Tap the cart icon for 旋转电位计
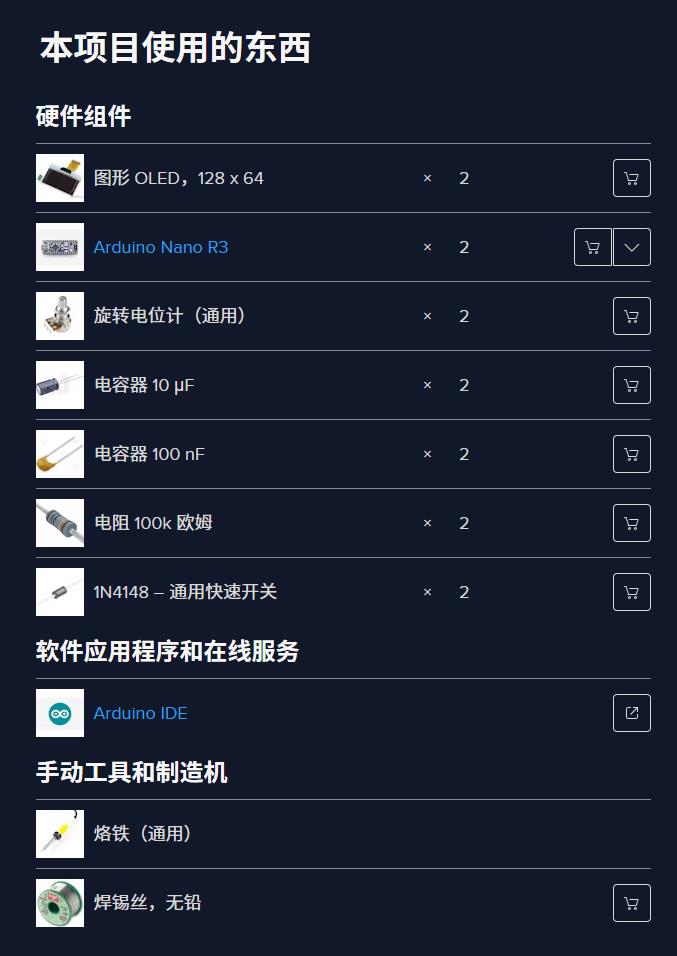The width and height of the screenshot is (677, 956). click(631, 316)
